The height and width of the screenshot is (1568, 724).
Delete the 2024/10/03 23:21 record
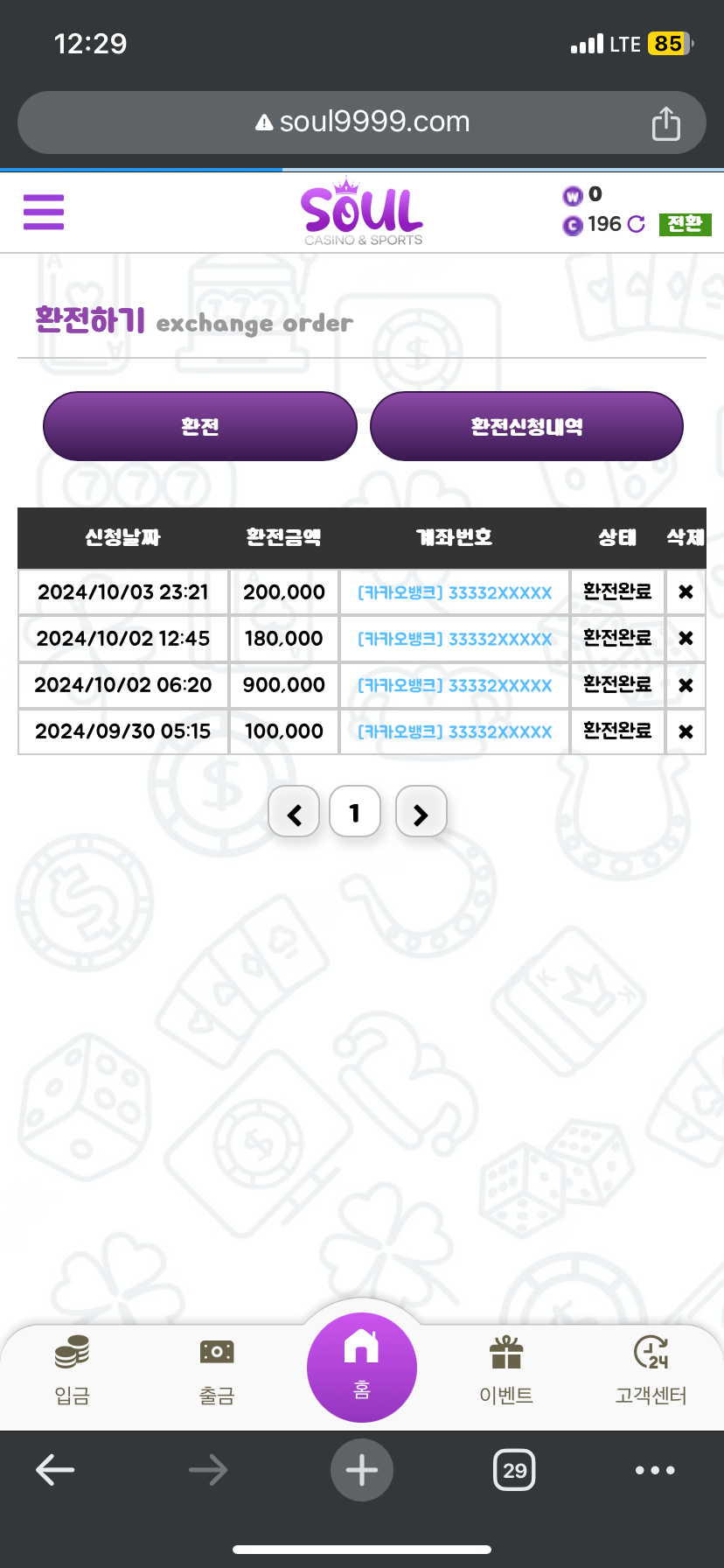[686, 592]
